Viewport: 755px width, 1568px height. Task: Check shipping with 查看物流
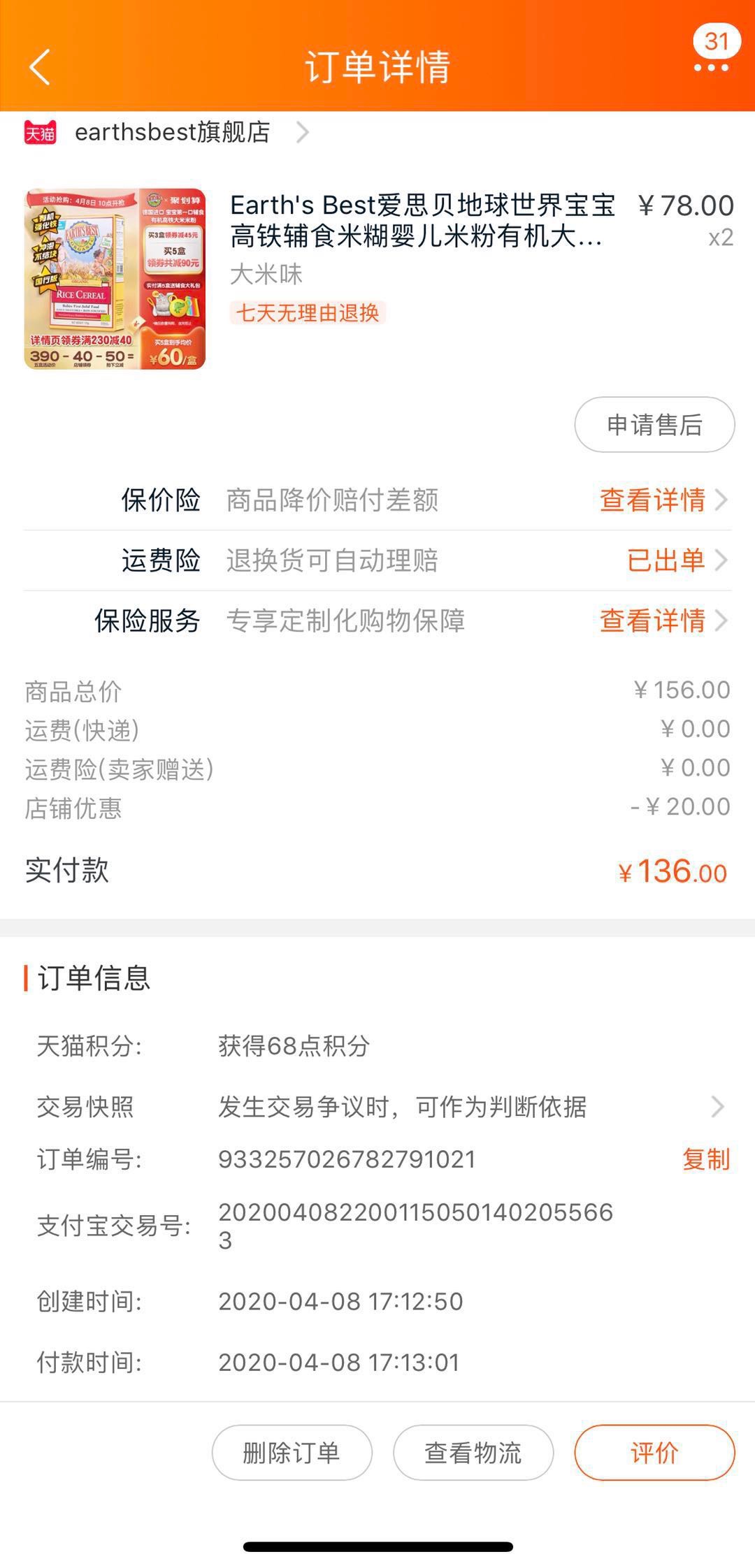473,1453
